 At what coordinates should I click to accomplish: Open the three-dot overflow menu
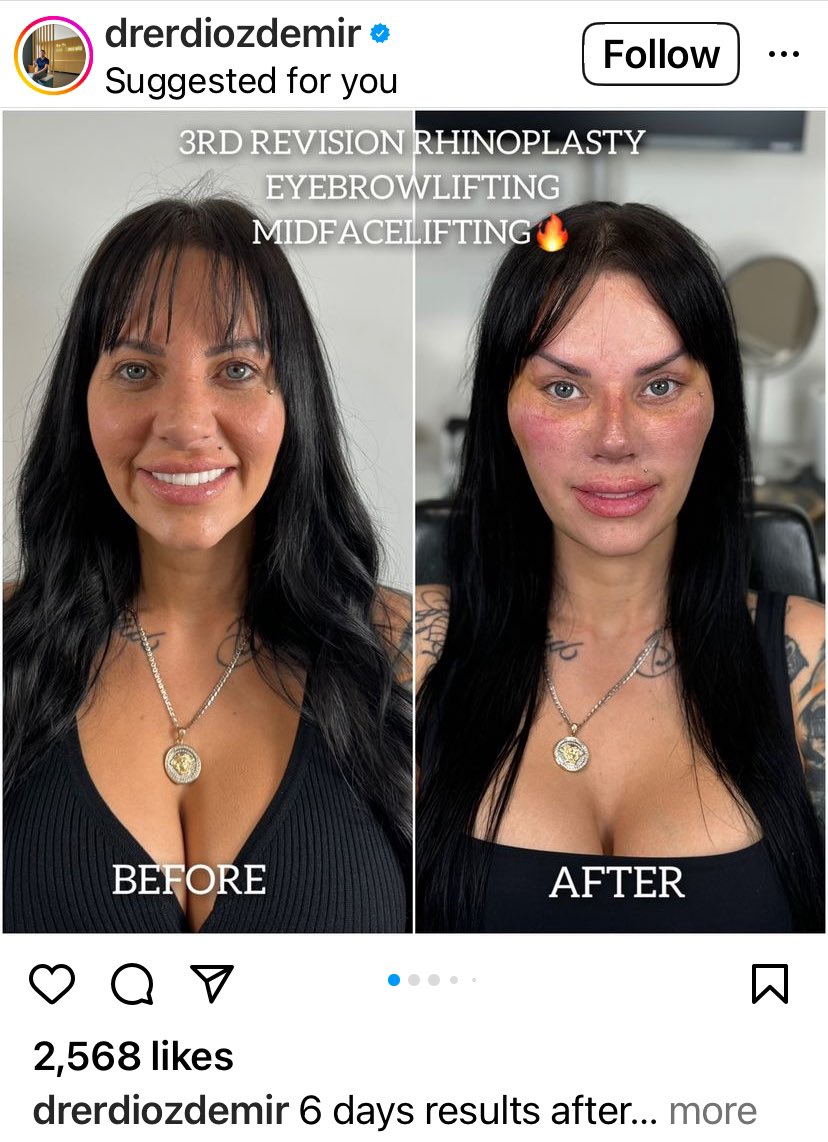784,54
